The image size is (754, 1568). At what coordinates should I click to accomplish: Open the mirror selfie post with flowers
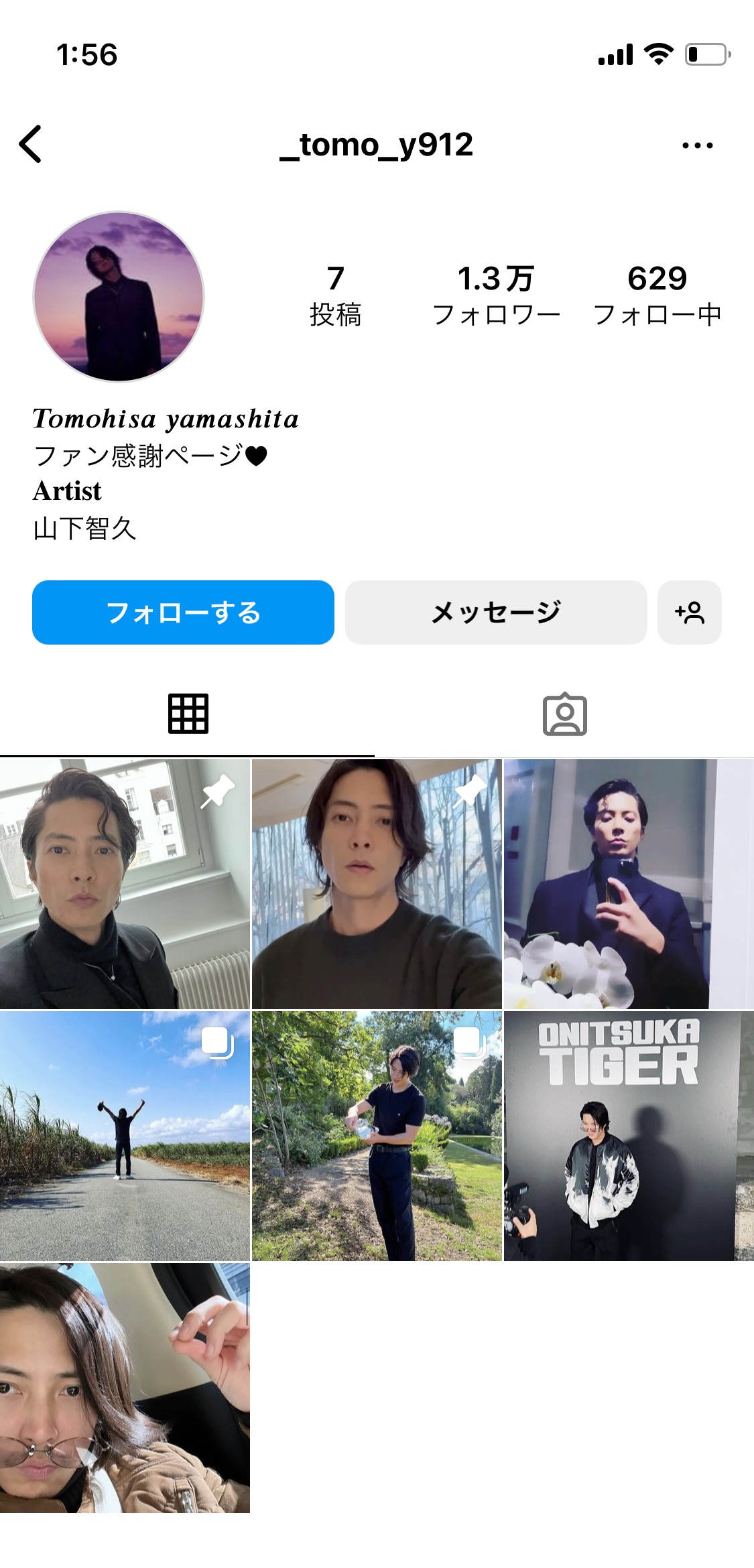[629, 884]
